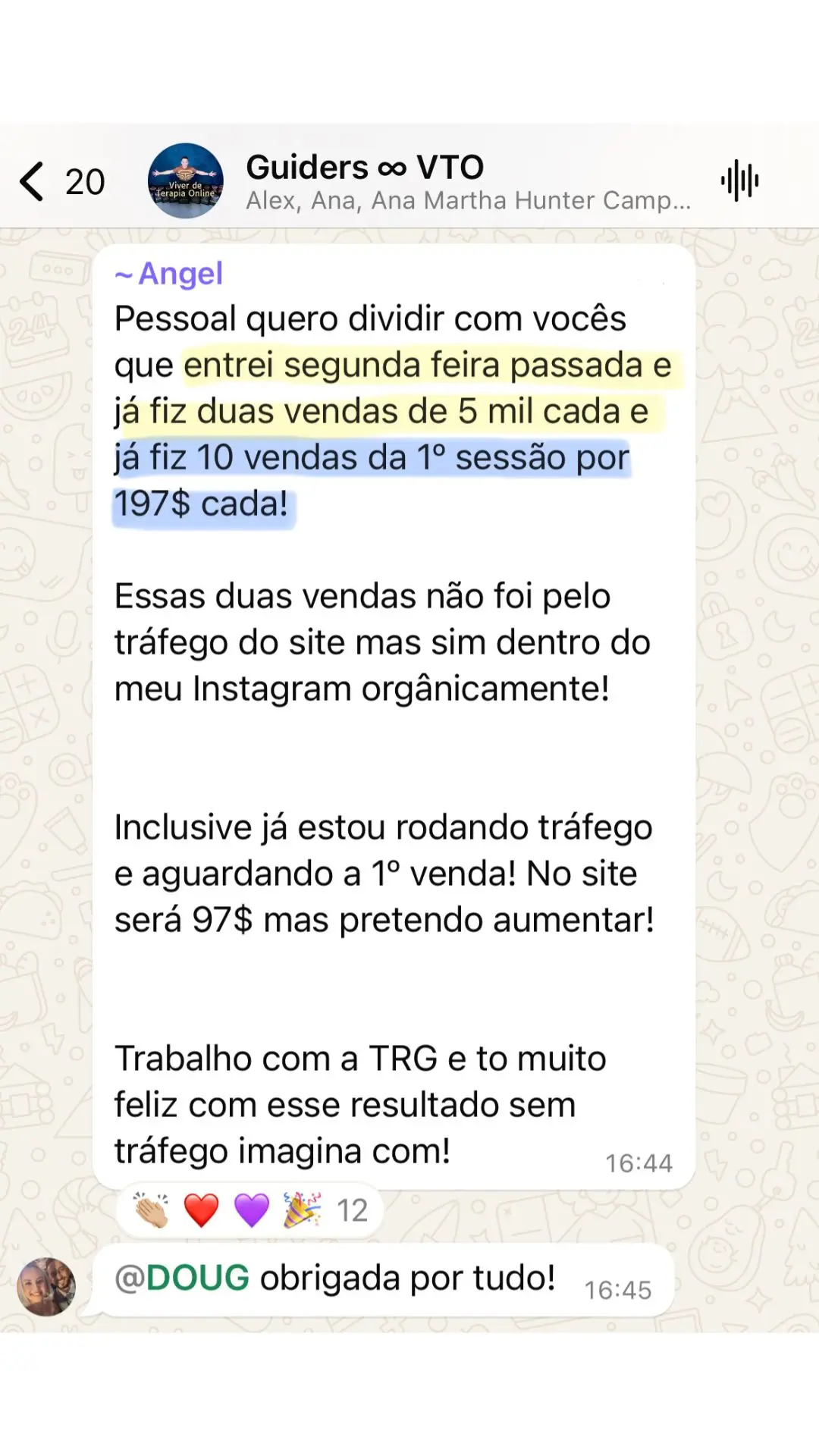Start a voice chat in the group
This screenshot has height=1456, width=819.
click(739, 181)
